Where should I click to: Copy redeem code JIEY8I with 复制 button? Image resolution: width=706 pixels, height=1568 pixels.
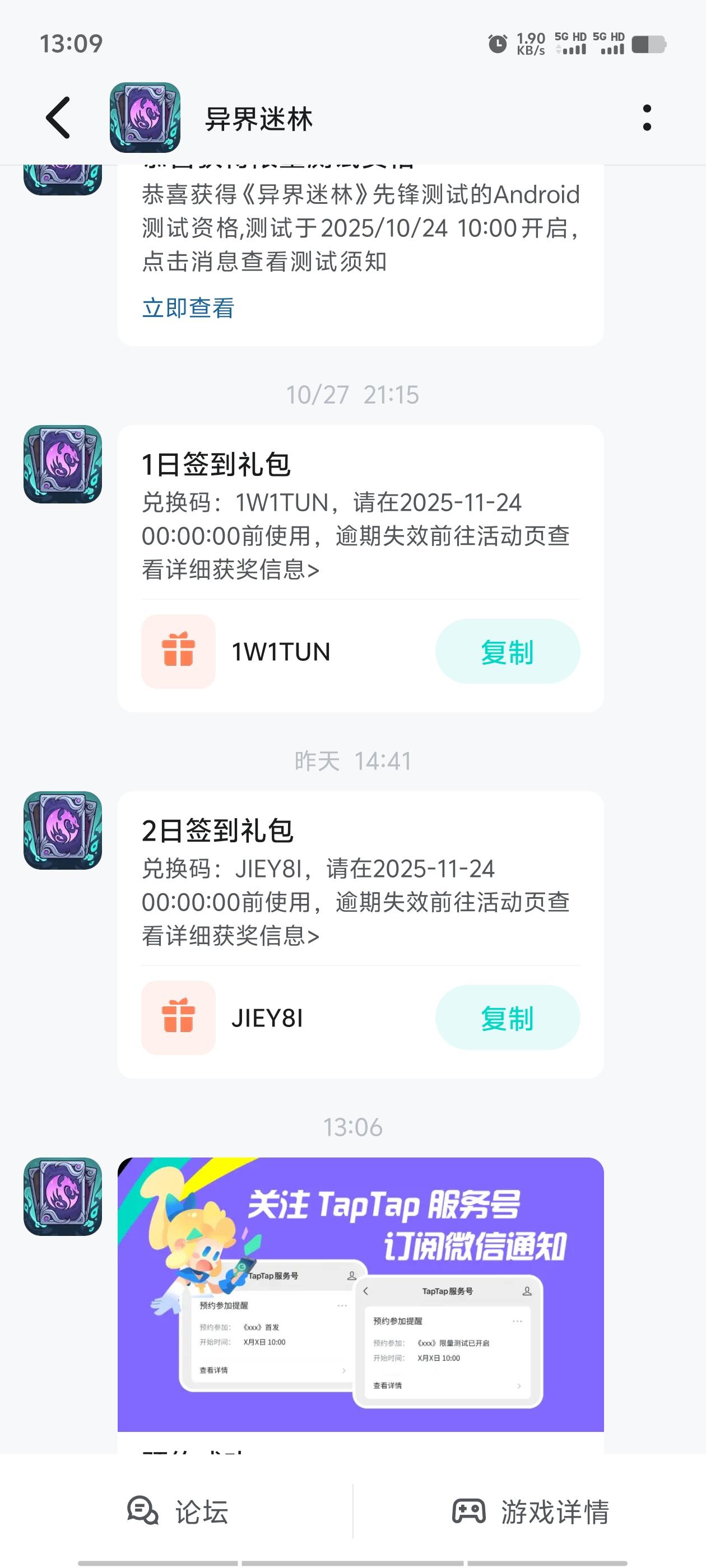click(508, 1017)
